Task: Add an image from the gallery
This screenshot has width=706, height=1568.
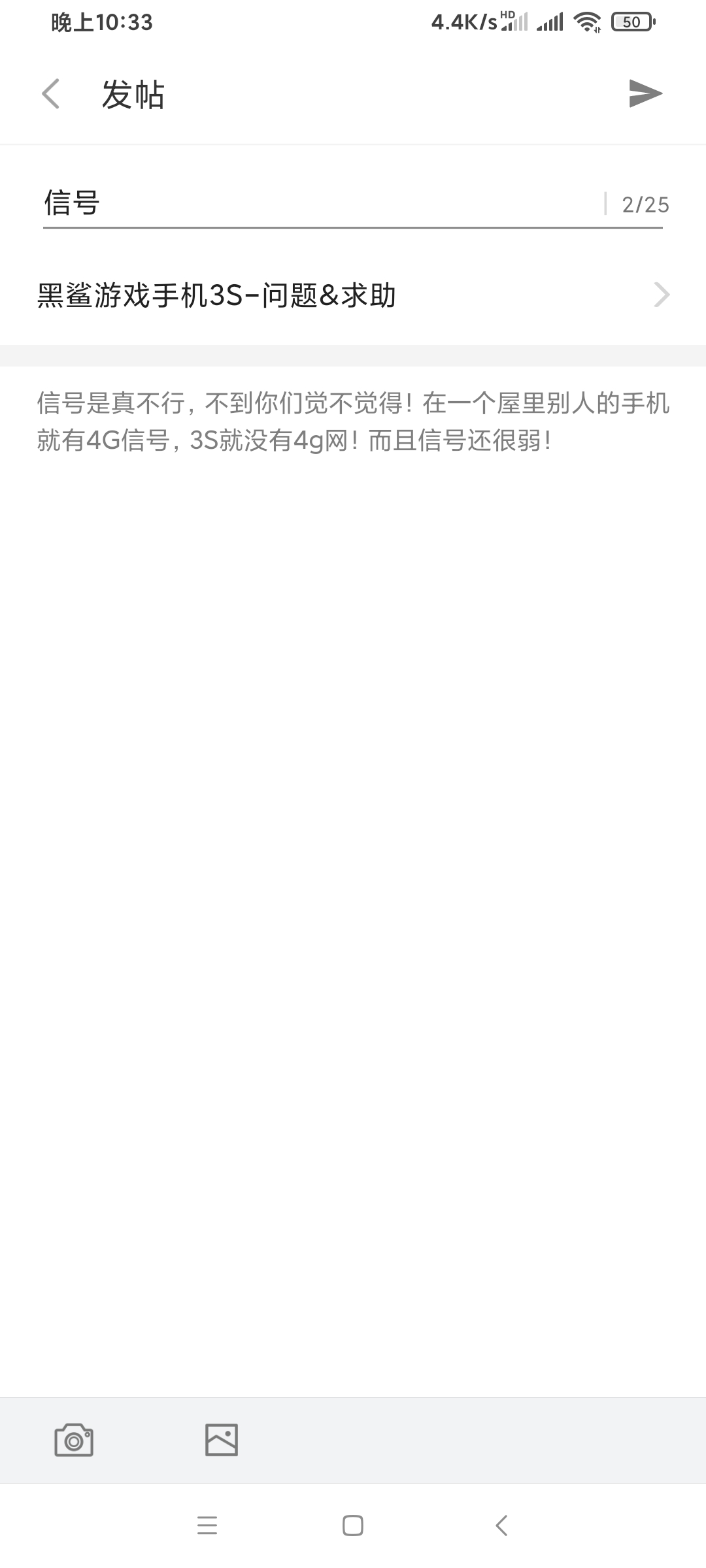Action: click(x=222, y=1440)
